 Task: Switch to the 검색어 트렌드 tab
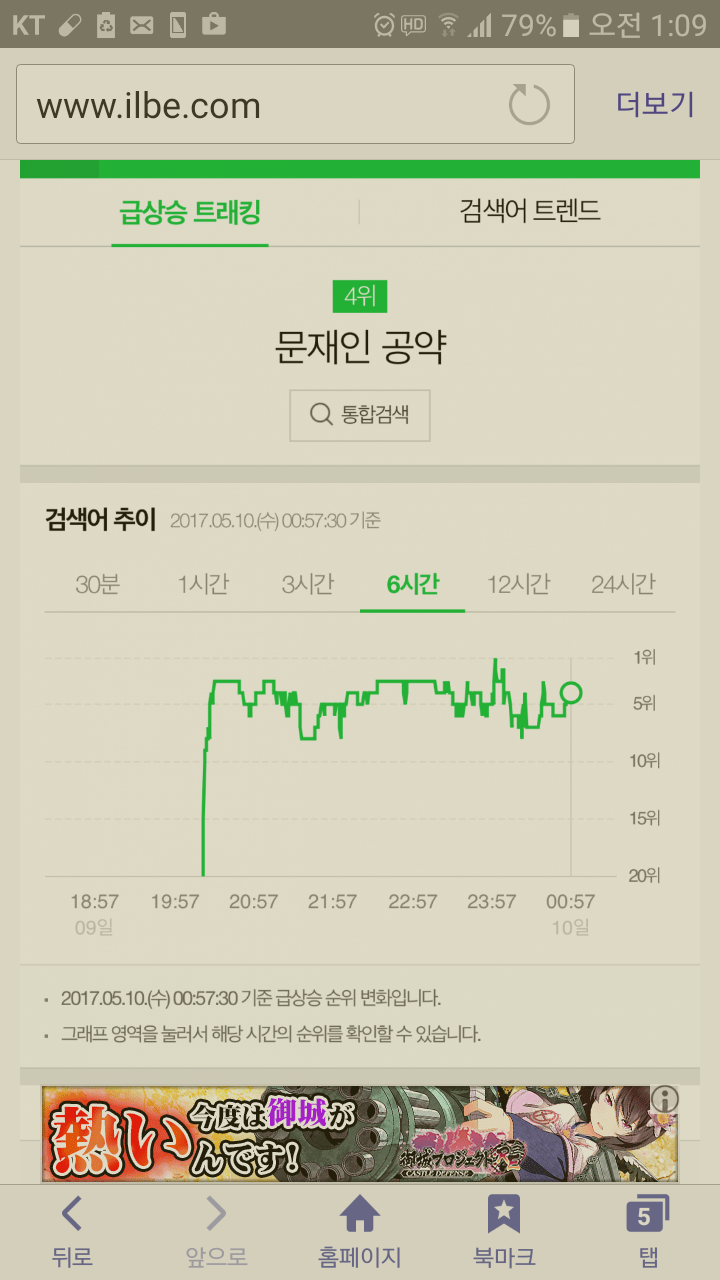coord(530,212)
